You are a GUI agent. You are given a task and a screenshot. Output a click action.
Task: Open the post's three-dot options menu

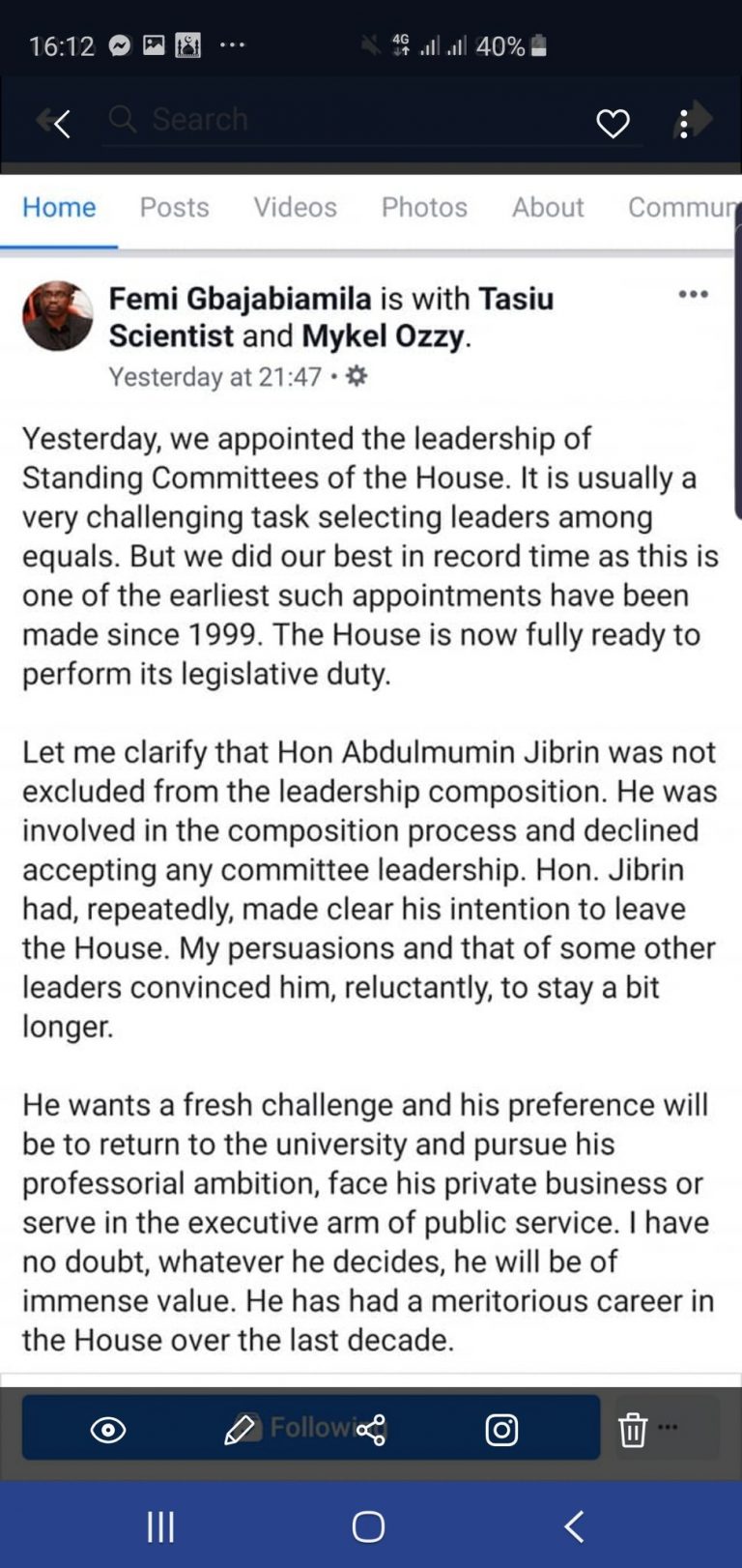tap(693, 295)
